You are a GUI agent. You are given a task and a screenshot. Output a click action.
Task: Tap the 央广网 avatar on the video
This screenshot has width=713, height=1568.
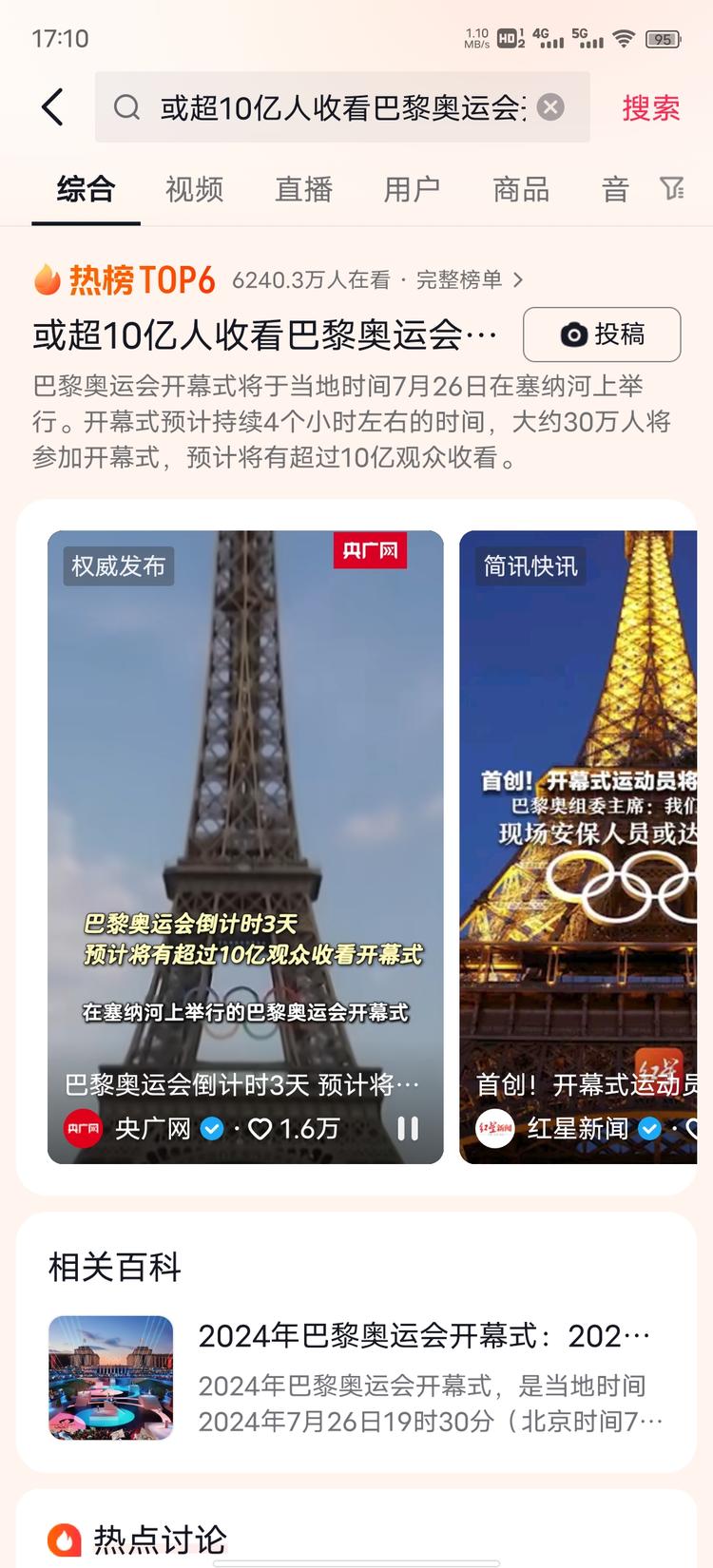point(83,1128)
